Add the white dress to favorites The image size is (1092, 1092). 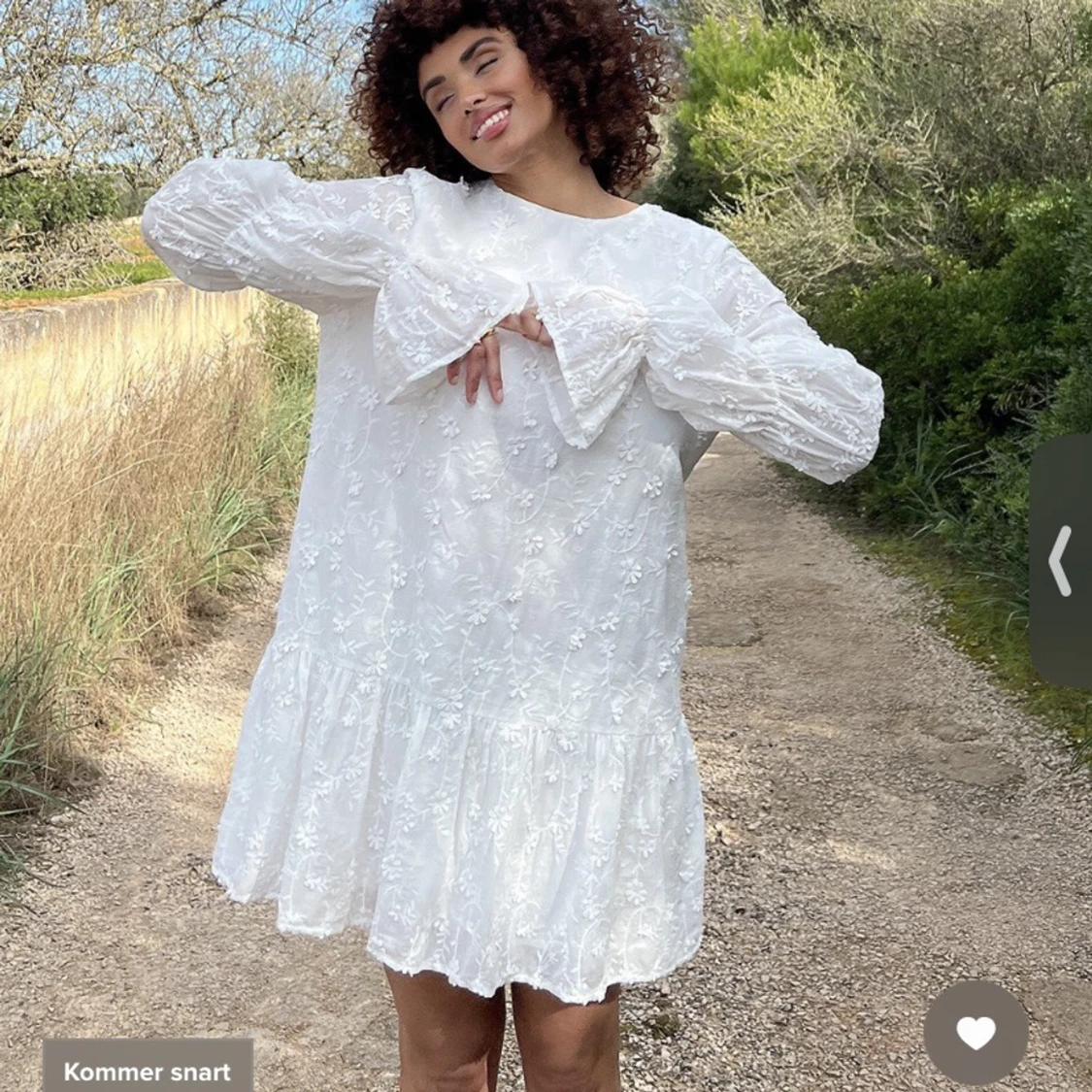click(975, 1033)
